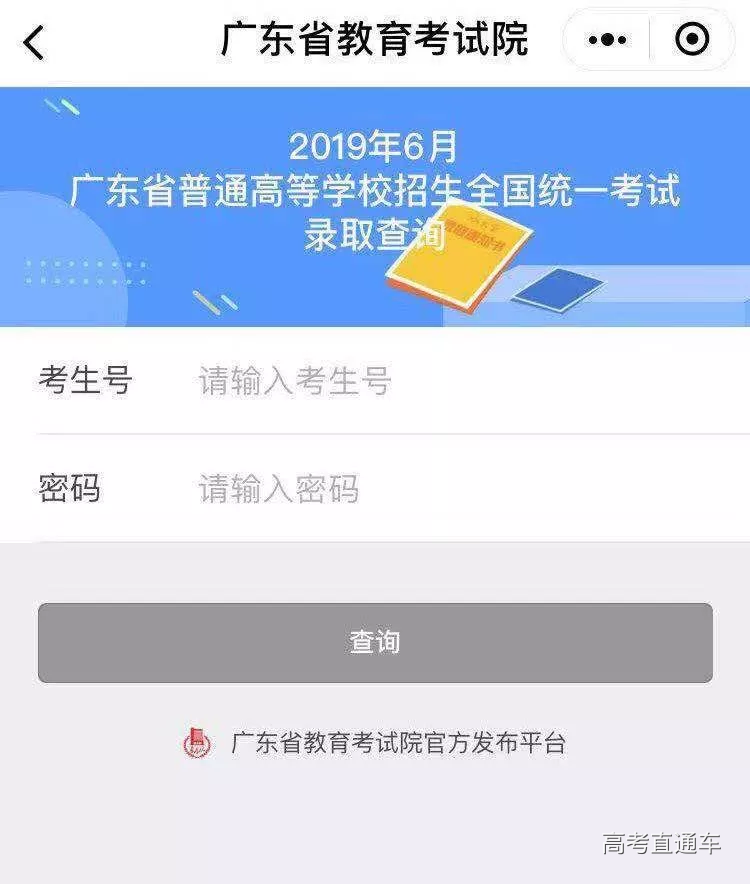Viewport: 750px width, 884px height.
Task: Go back using the top-left arrow
Action: [x=34, y=42]
